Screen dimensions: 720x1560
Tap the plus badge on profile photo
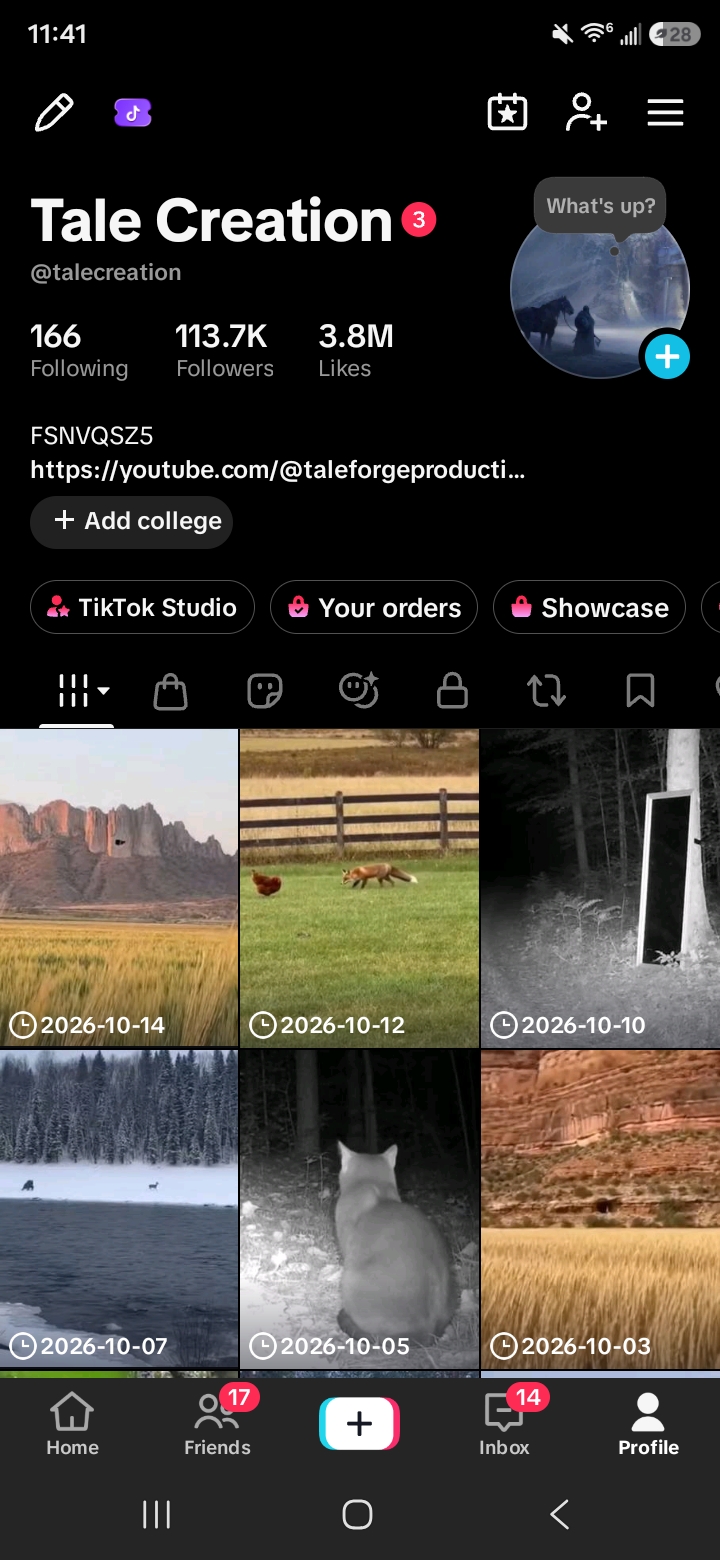click(667, 356)
